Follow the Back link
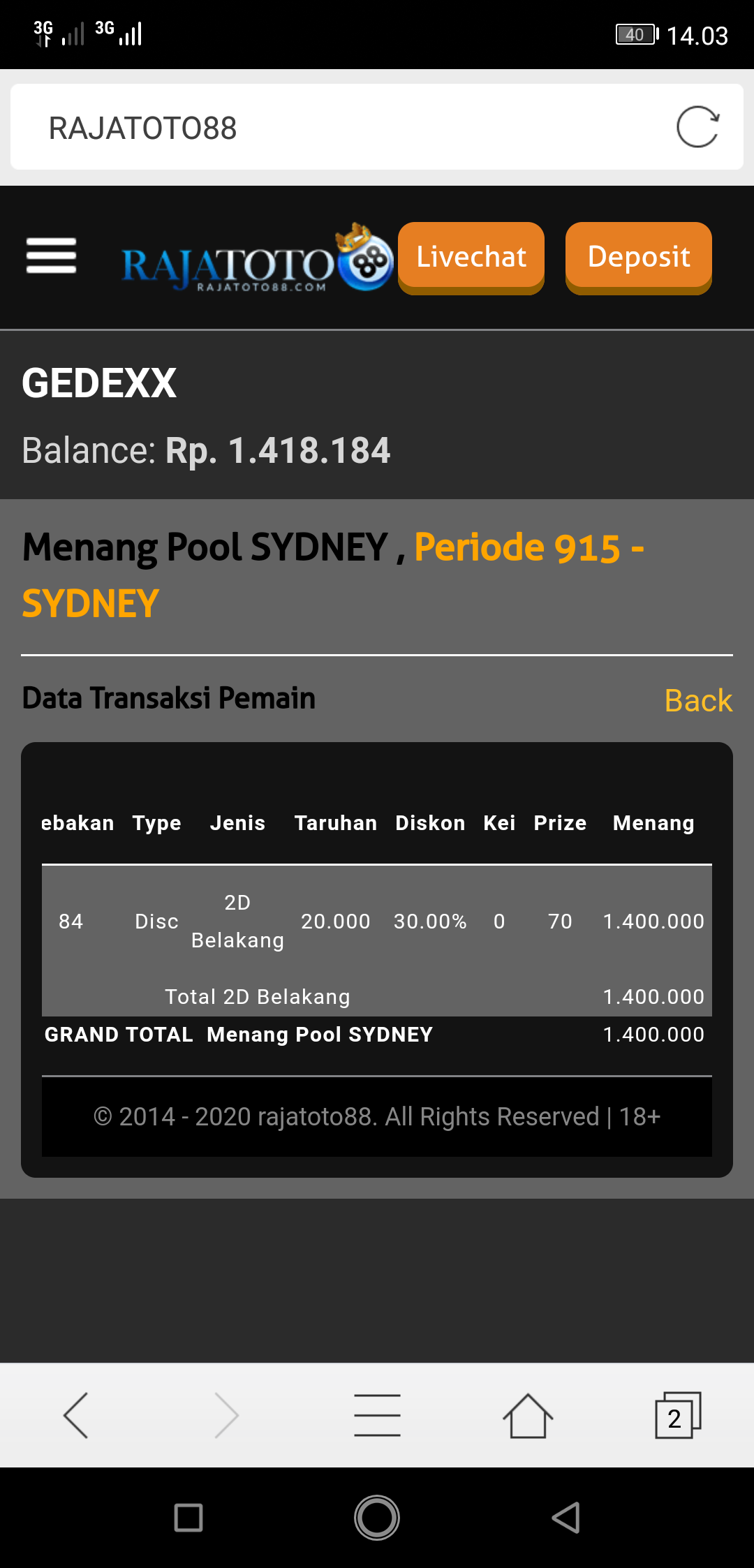 [698, 700]
